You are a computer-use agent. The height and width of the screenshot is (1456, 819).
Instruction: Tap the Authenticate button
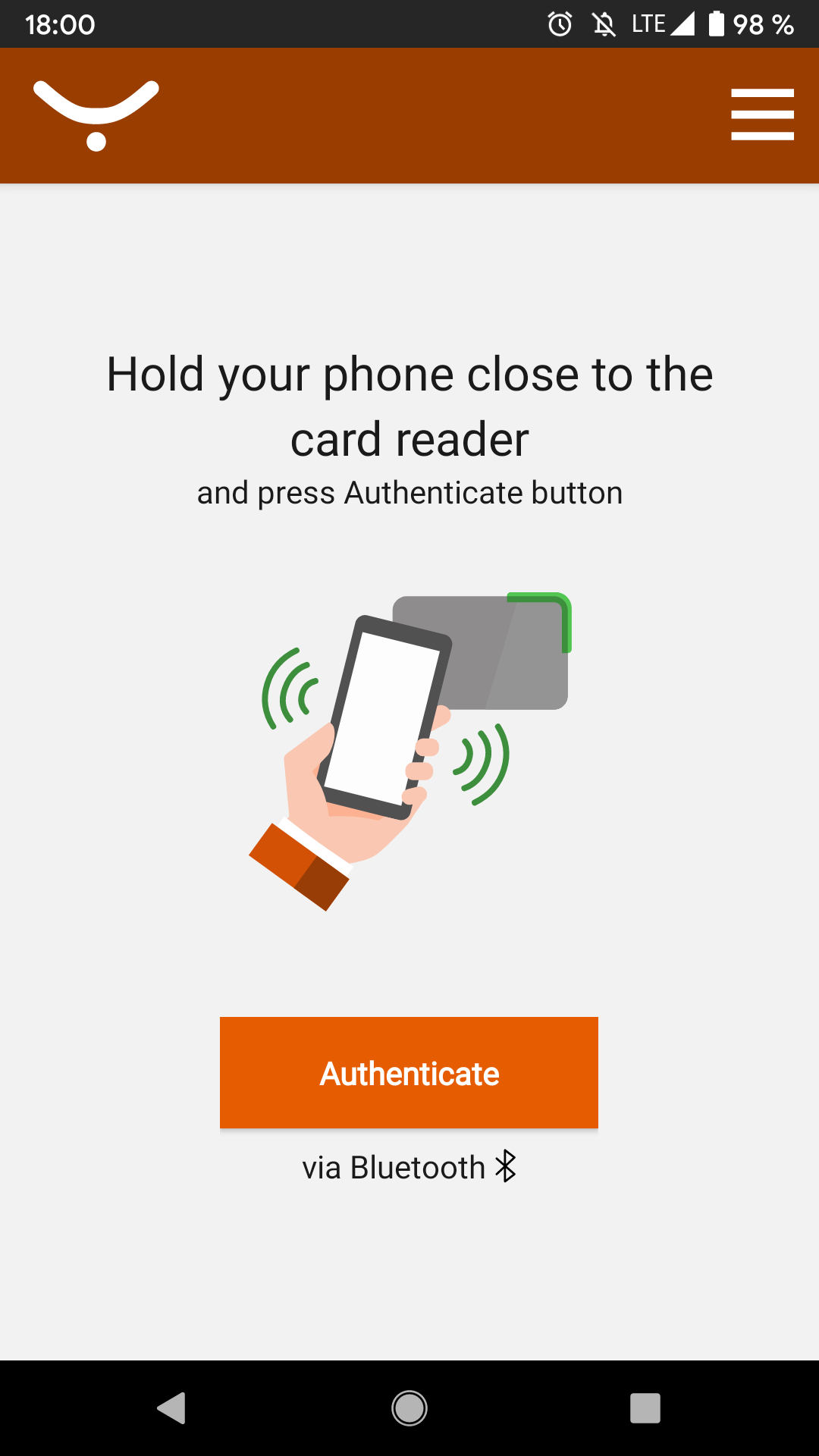click(x=409, y=1072)
